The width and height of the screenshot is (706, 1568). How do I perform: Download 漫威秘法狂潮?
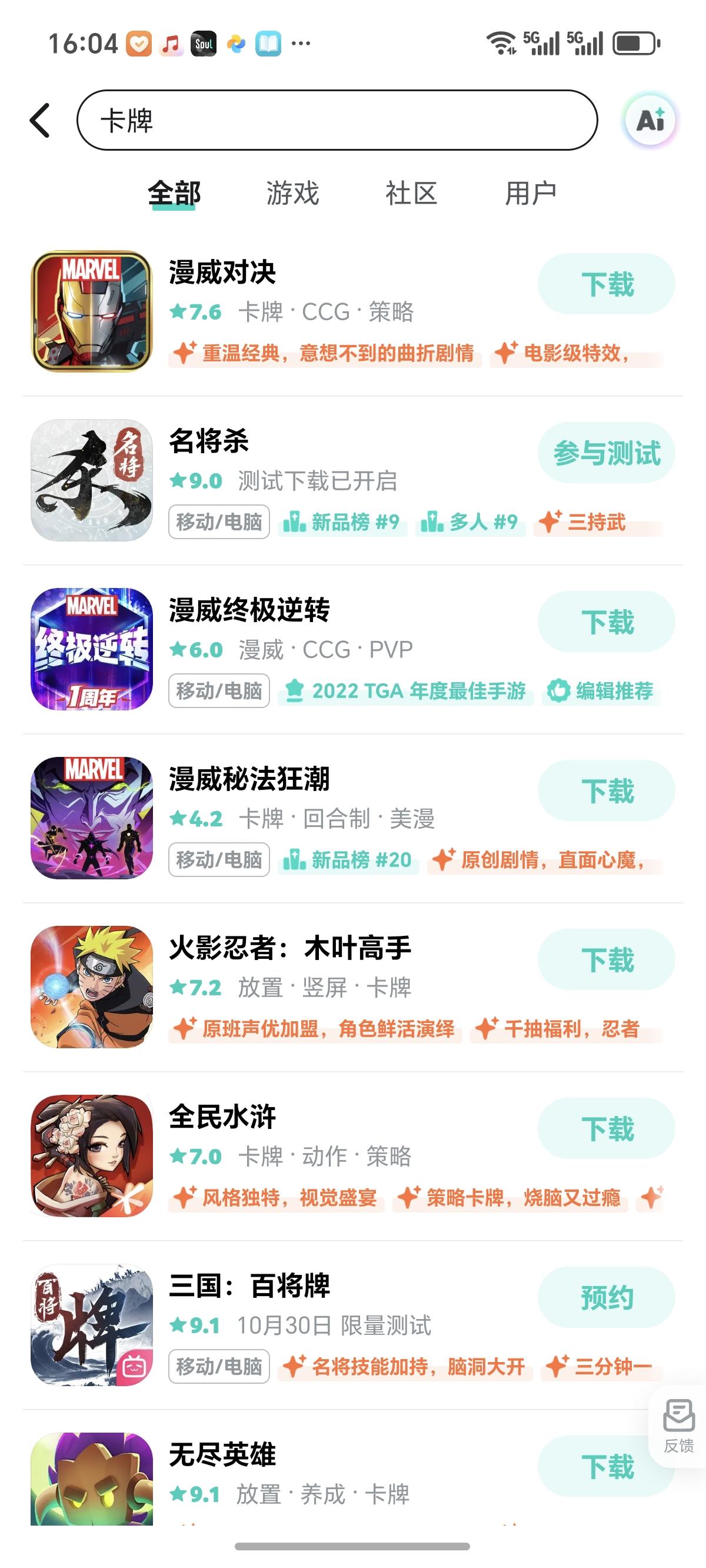pos(606,790)
